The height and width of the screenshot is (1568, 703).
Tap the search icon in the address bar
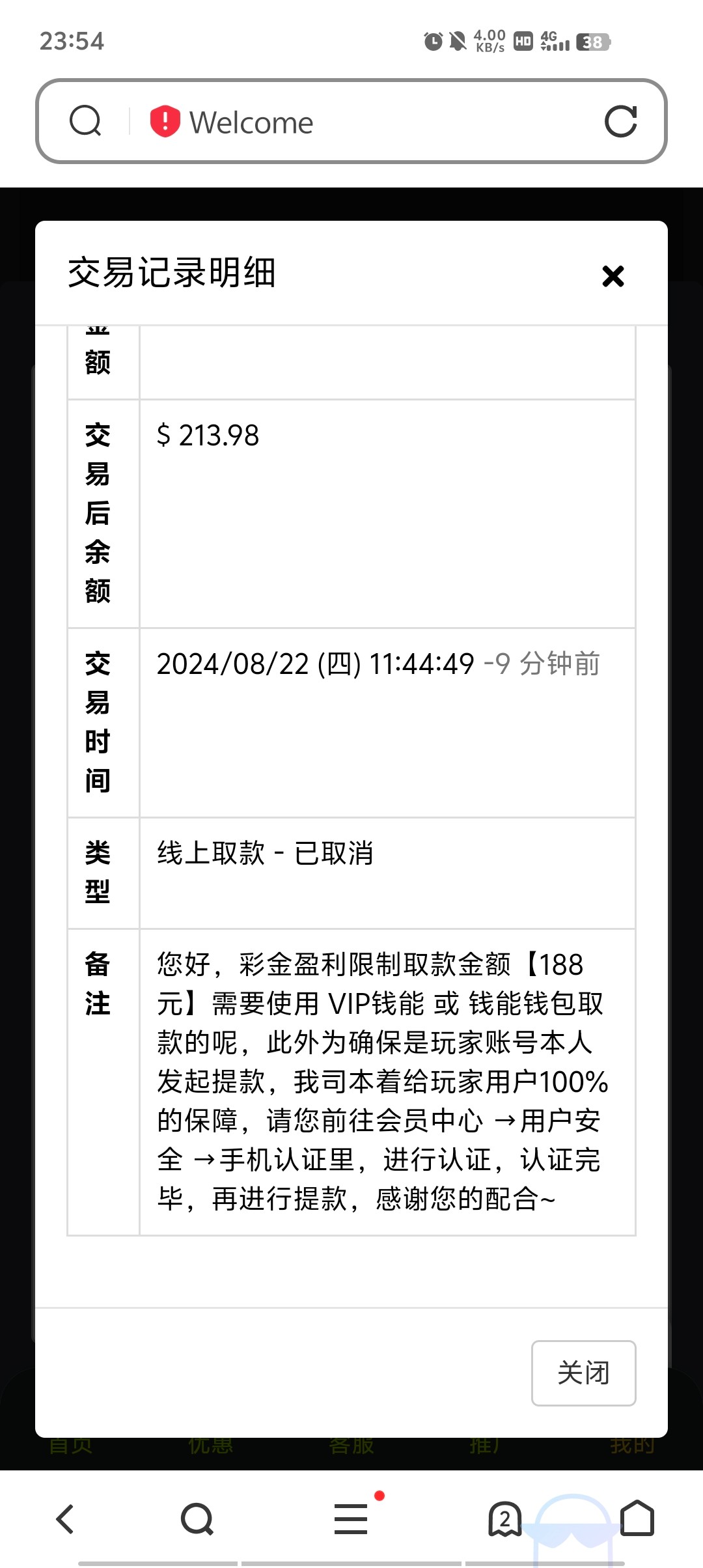coord(85,121)
